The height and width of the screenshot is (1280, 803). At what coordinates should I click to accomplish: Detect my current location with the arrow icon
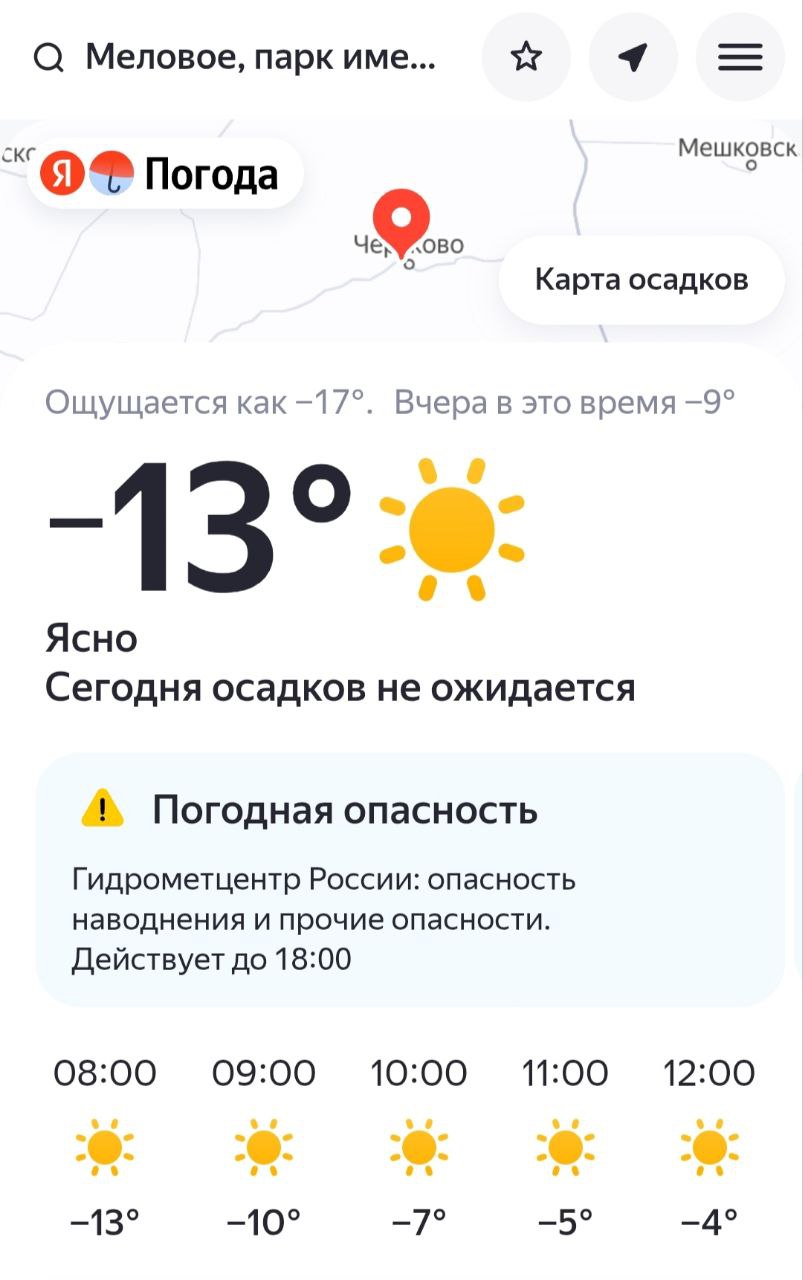[633, 59]
